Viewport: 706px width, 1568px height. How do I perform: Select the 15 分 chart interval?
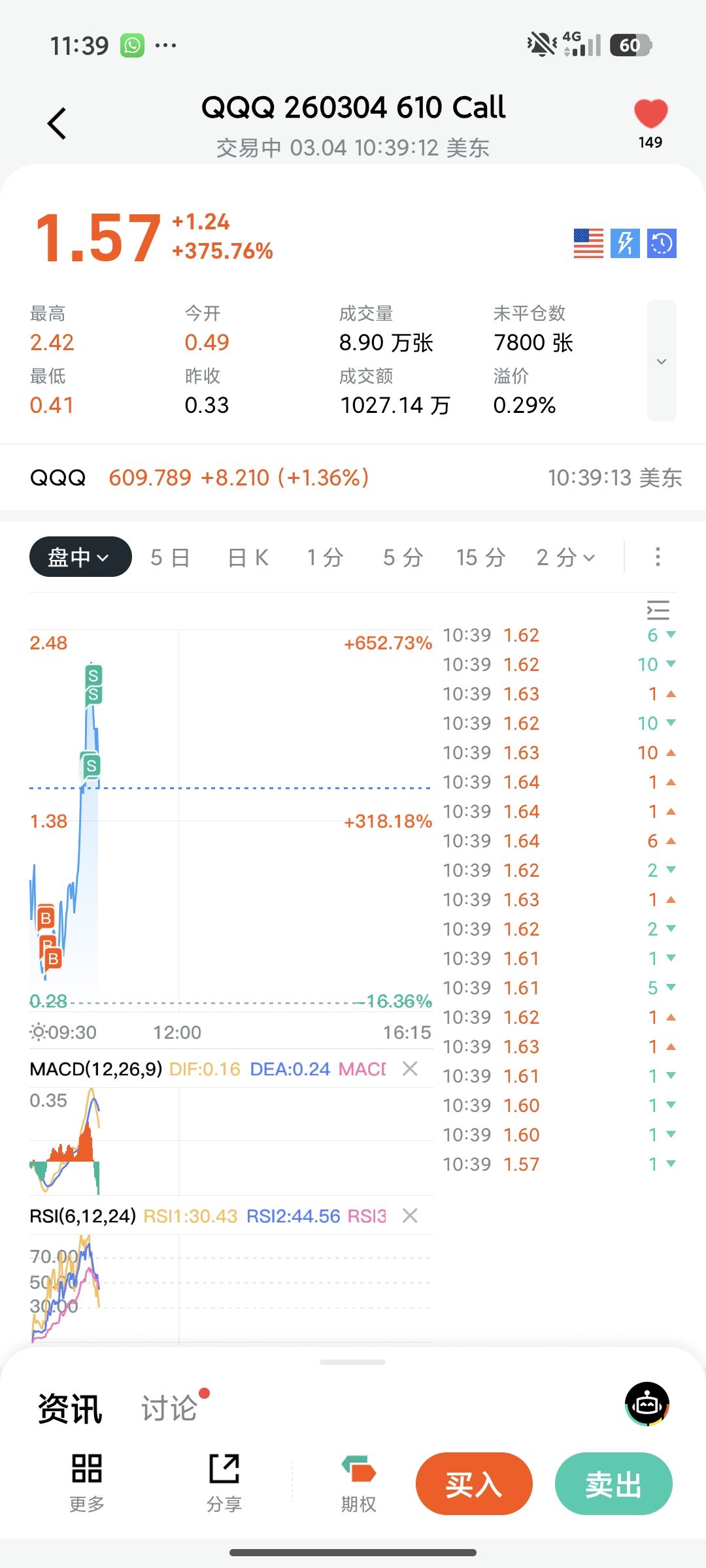pyautogui.click(x=480, y=557)
